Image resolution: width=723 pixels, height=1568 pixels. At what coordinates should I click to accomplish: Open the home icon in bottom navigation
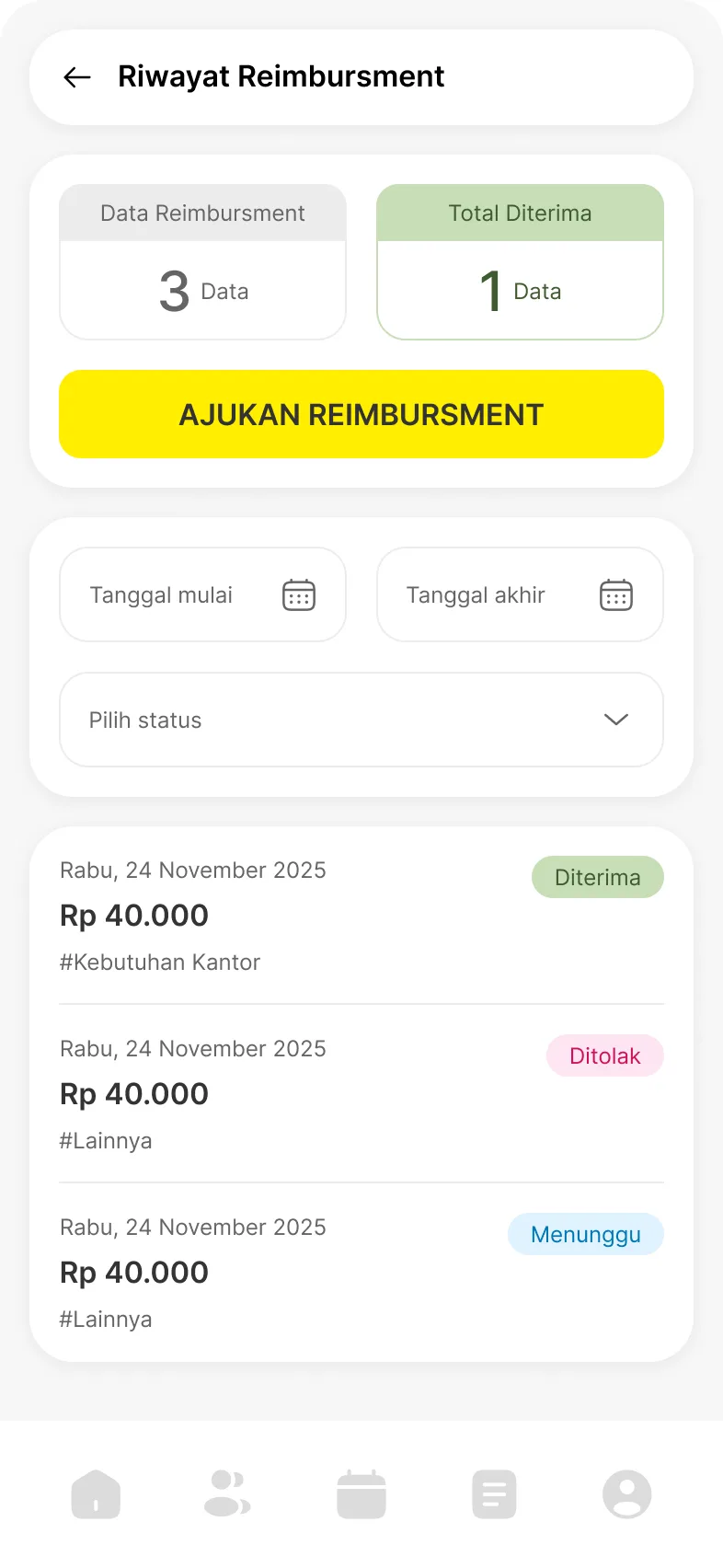point(96,1493)
